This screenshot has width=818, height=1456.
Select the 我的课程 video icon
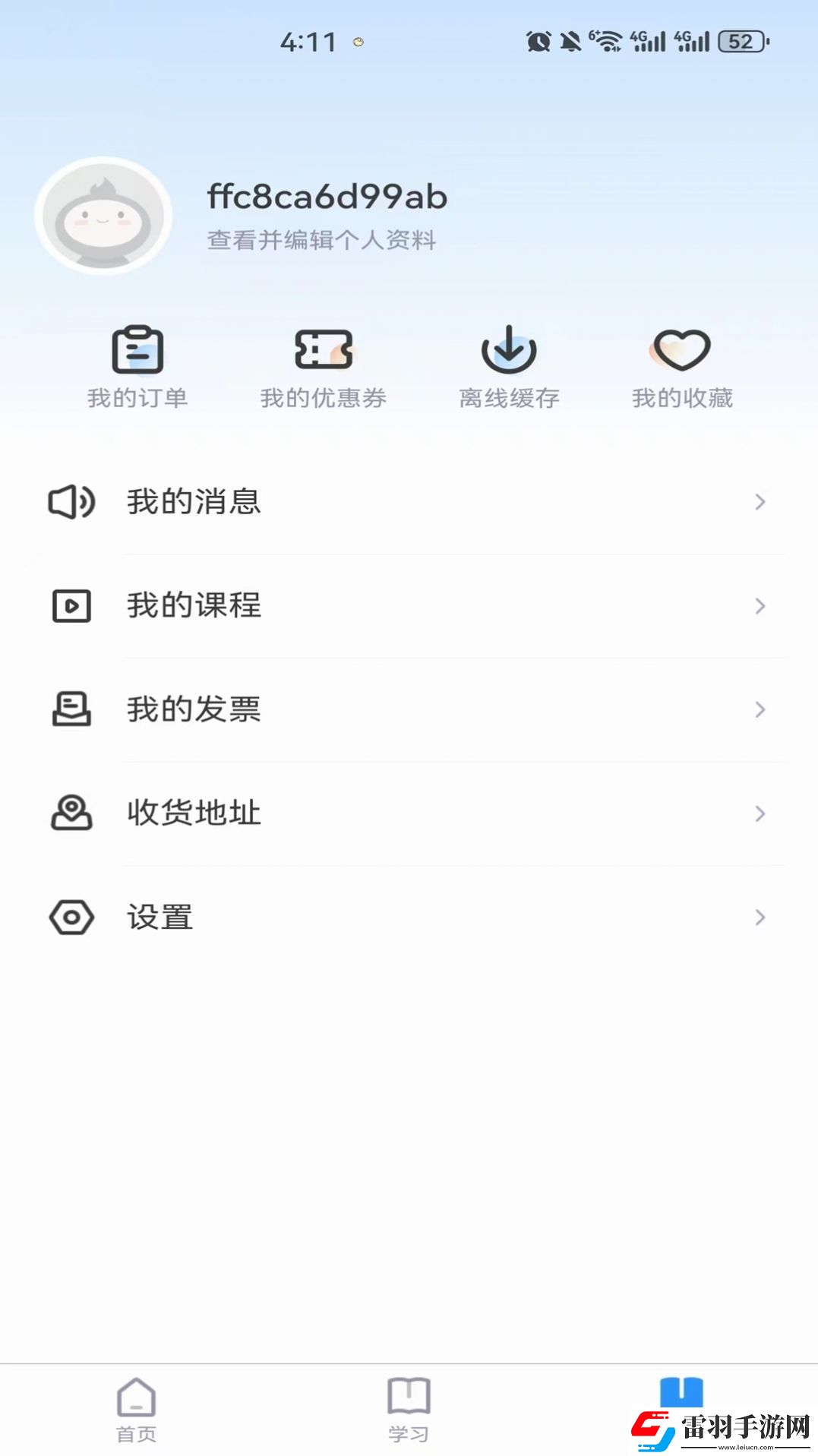[x=72, y=605]
